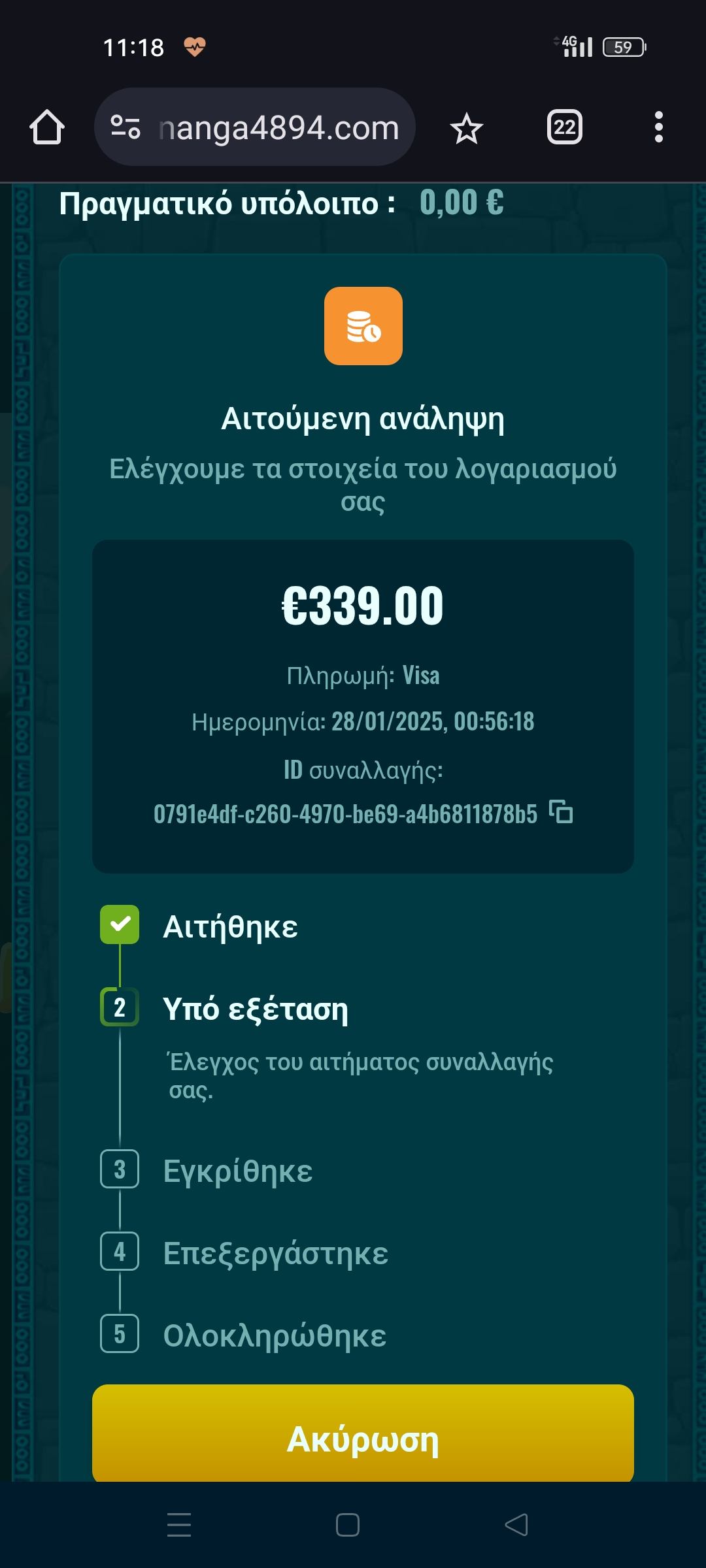Select step 5 Ολοκληρώθηκε indicator
This screenshot has width=706, height=1568.
coord(120,1335)
